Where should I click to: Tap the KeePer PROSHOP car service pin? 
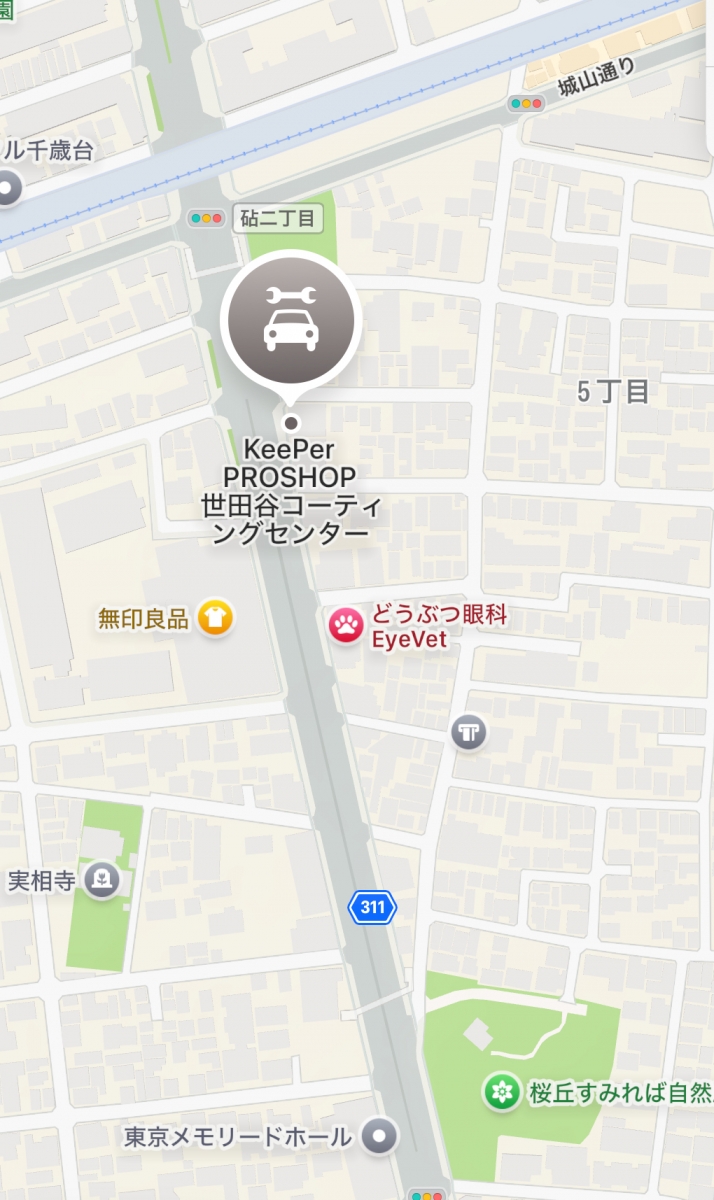point(291,320)
